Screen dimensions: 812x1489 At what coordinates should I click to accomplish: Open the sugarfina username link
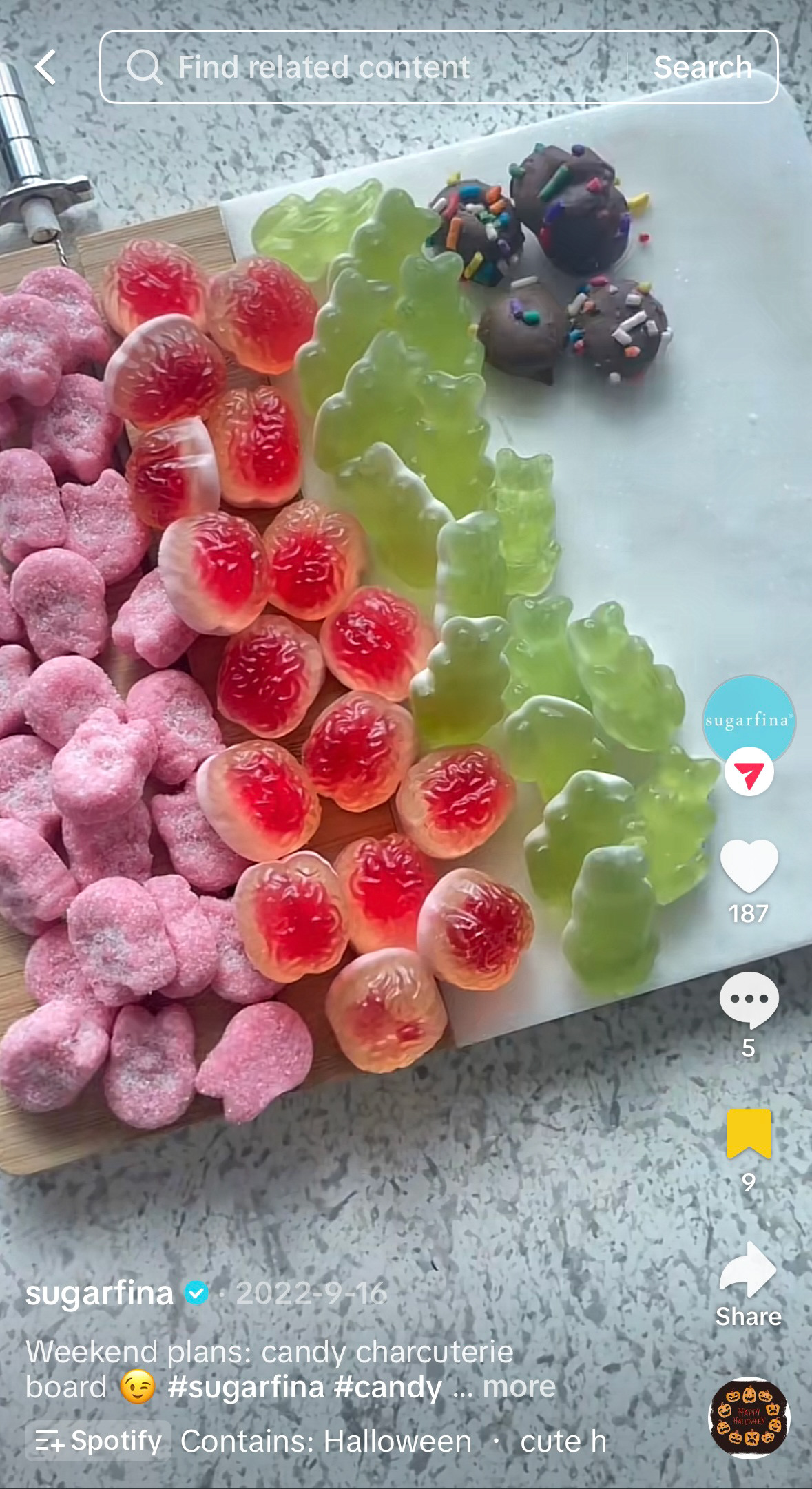99,1293
